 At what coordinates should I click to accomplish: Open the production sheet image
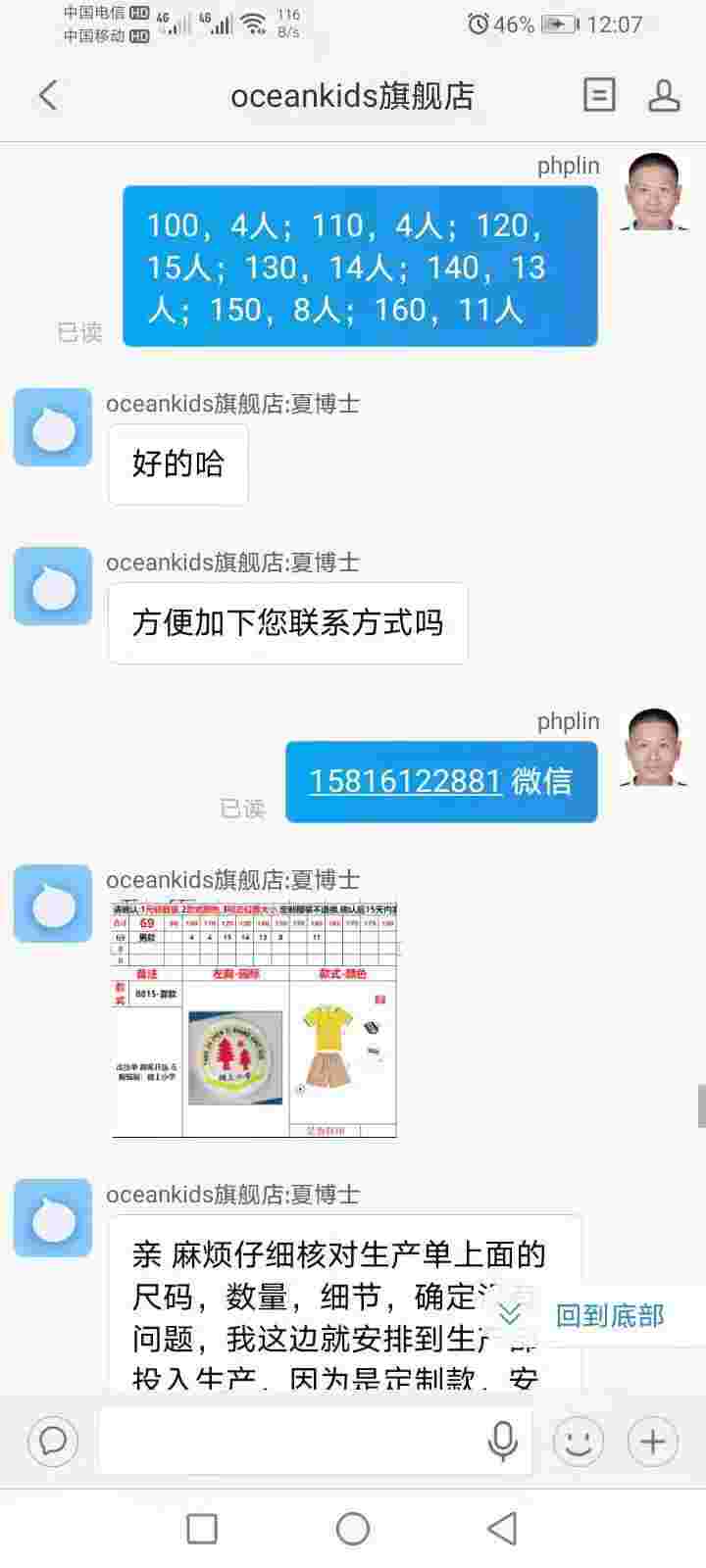pos(255,1020)
